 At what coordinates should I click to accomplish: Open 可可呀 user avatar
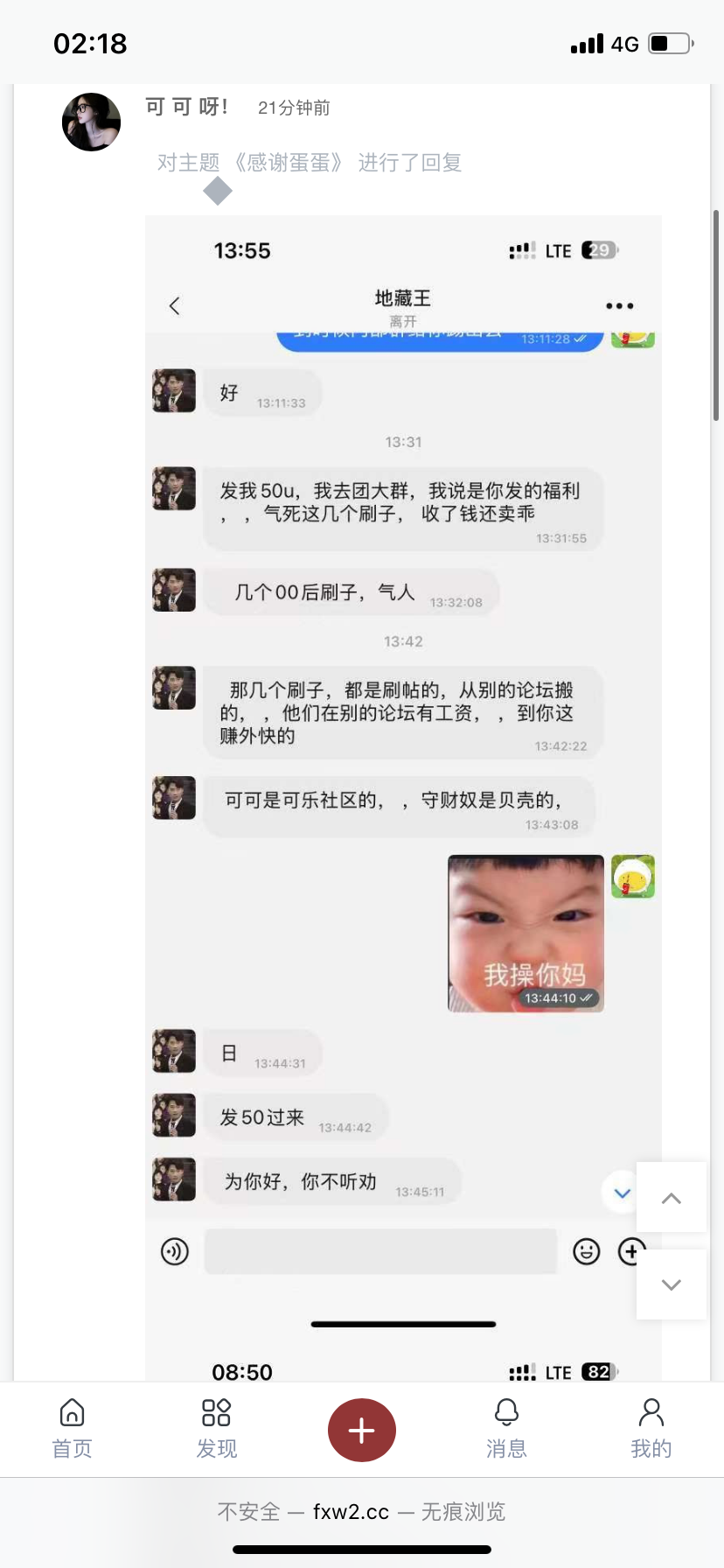click(x=91, y=122)
